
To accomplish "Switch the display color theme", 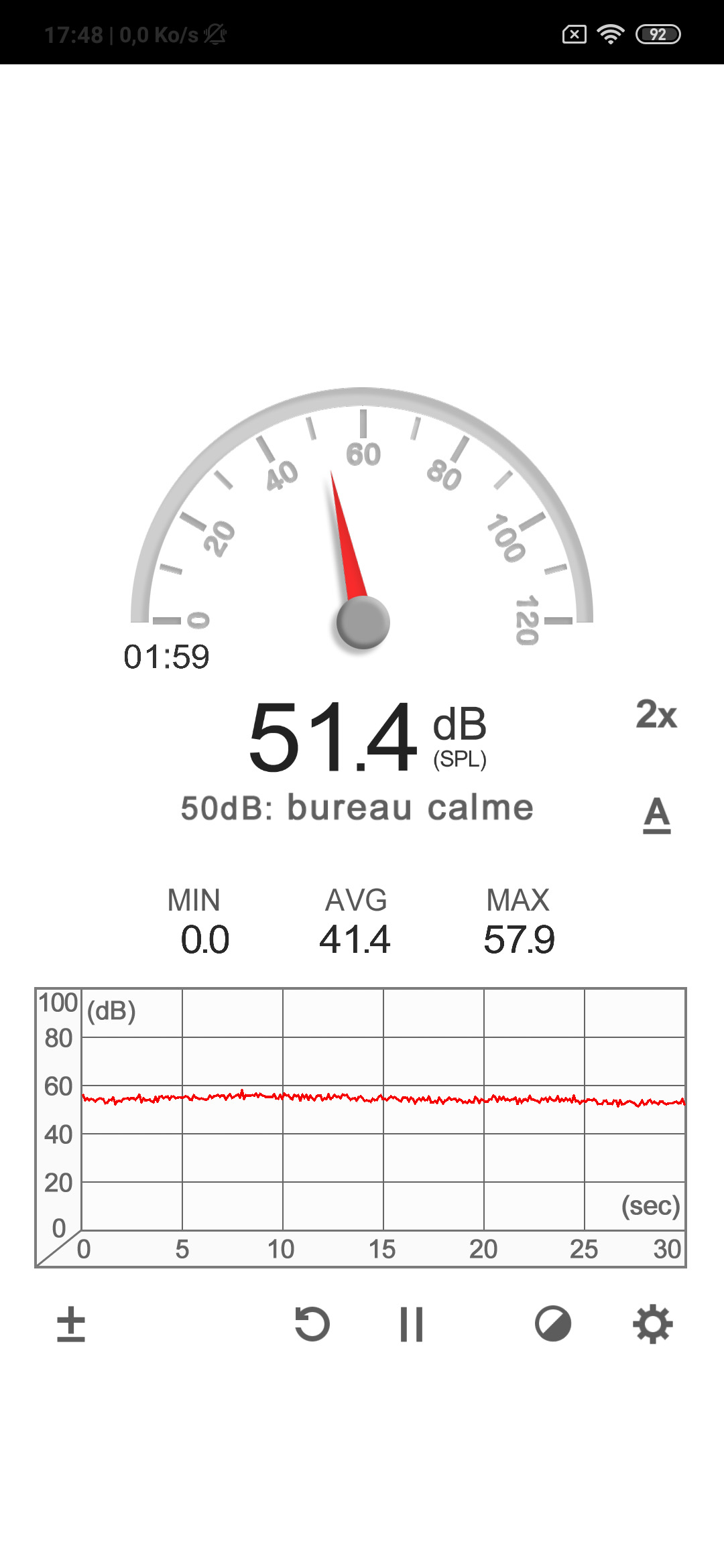I will (x=553, y=1324).
